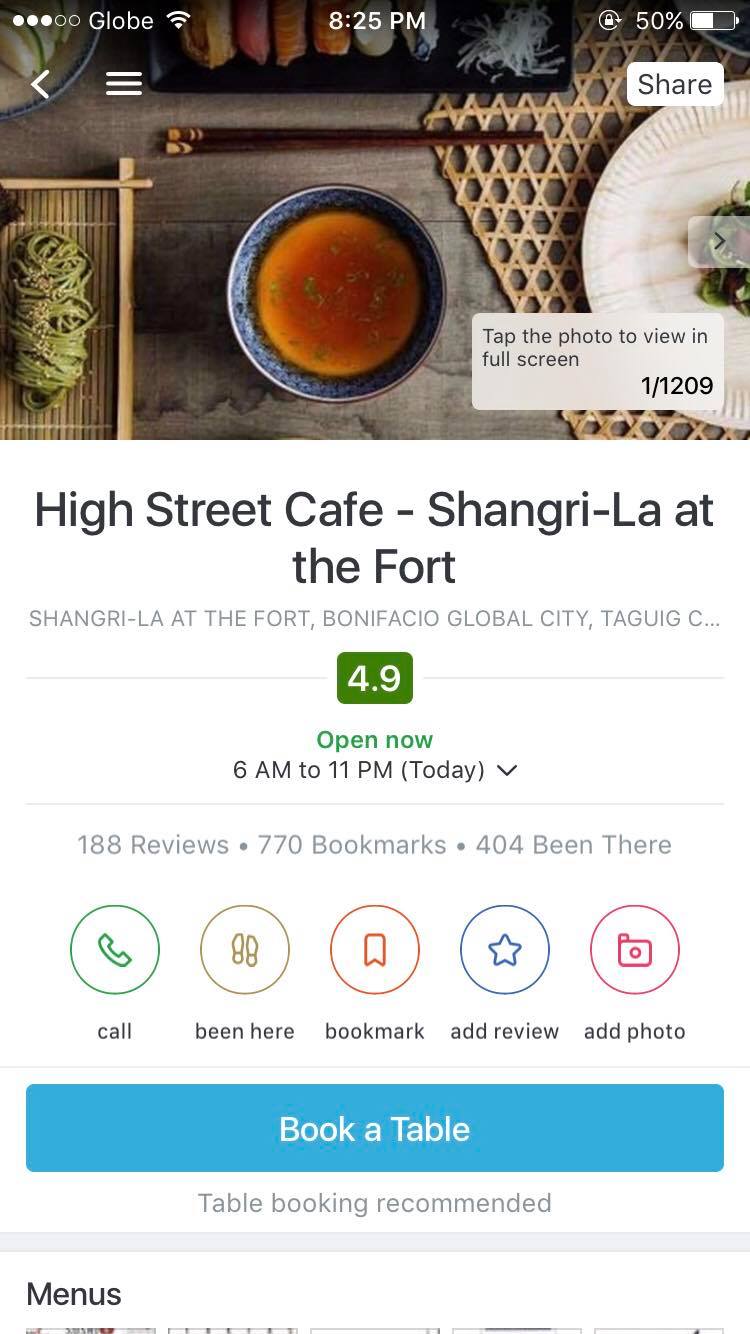Go back using the top-left arrow
750x1334 pixels.
[40, 84]
